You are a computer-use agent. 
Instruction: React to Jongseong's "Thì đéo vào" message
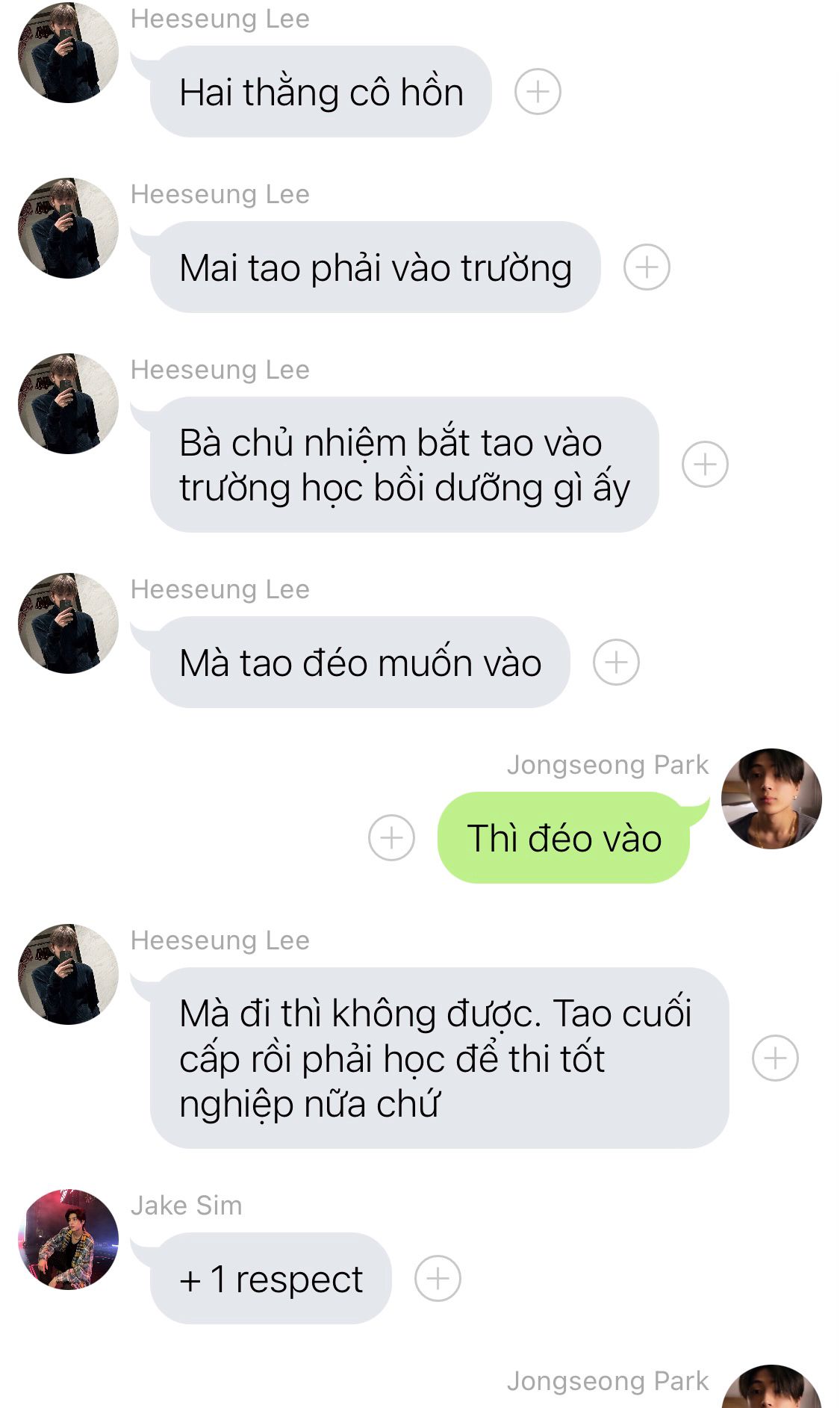tap(391, 838)
